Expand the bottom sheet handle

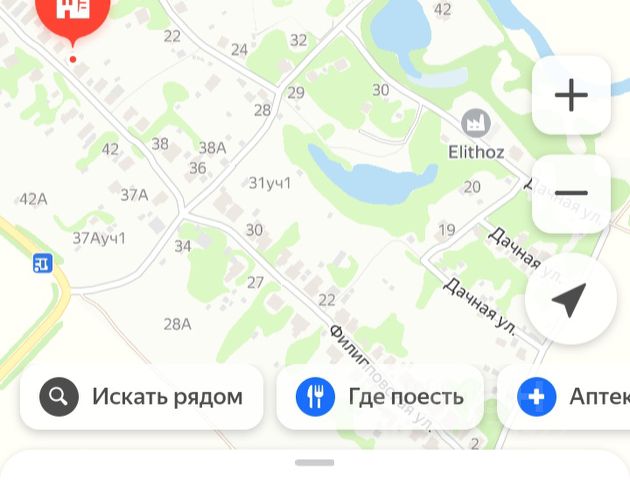coord(315,463)
